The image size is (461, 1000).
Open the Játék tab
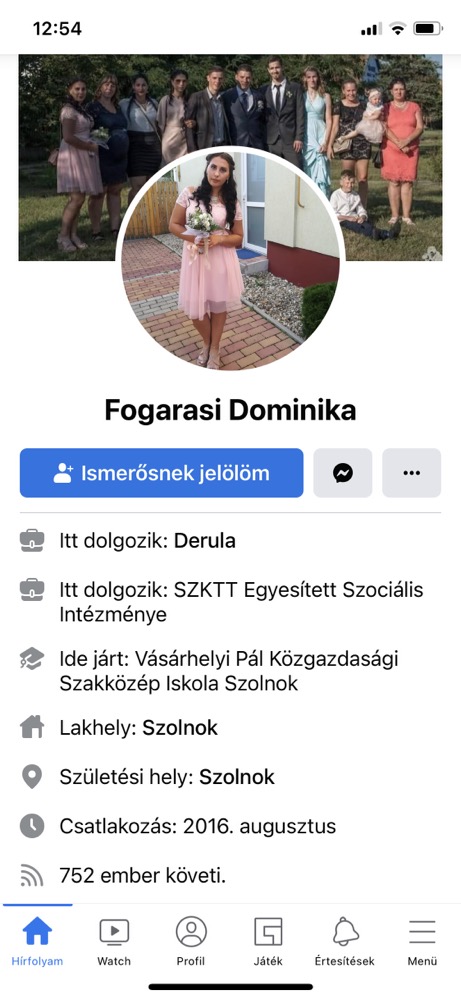268,941
